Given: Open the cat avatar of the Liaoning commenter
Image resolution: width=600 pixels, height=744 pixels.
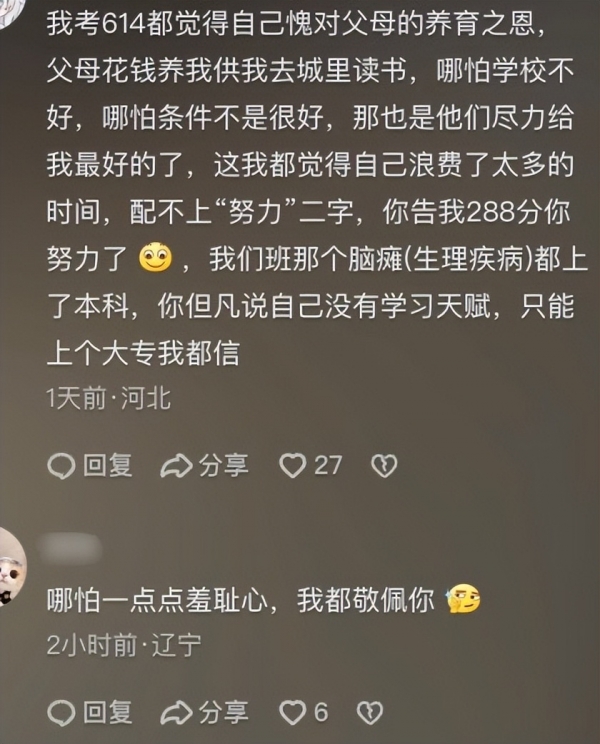Looking at the screenshot, I should point(12,565).
